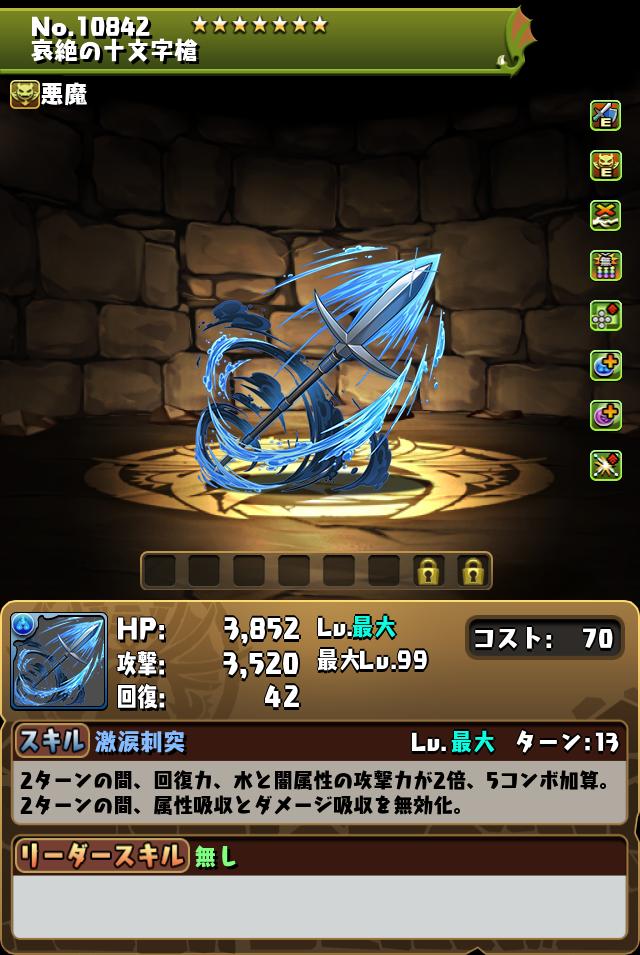Viewport: 640px width, 955px height.
Task: Tap the sword-and-shield E awakening icon
Action: point(605,116)
